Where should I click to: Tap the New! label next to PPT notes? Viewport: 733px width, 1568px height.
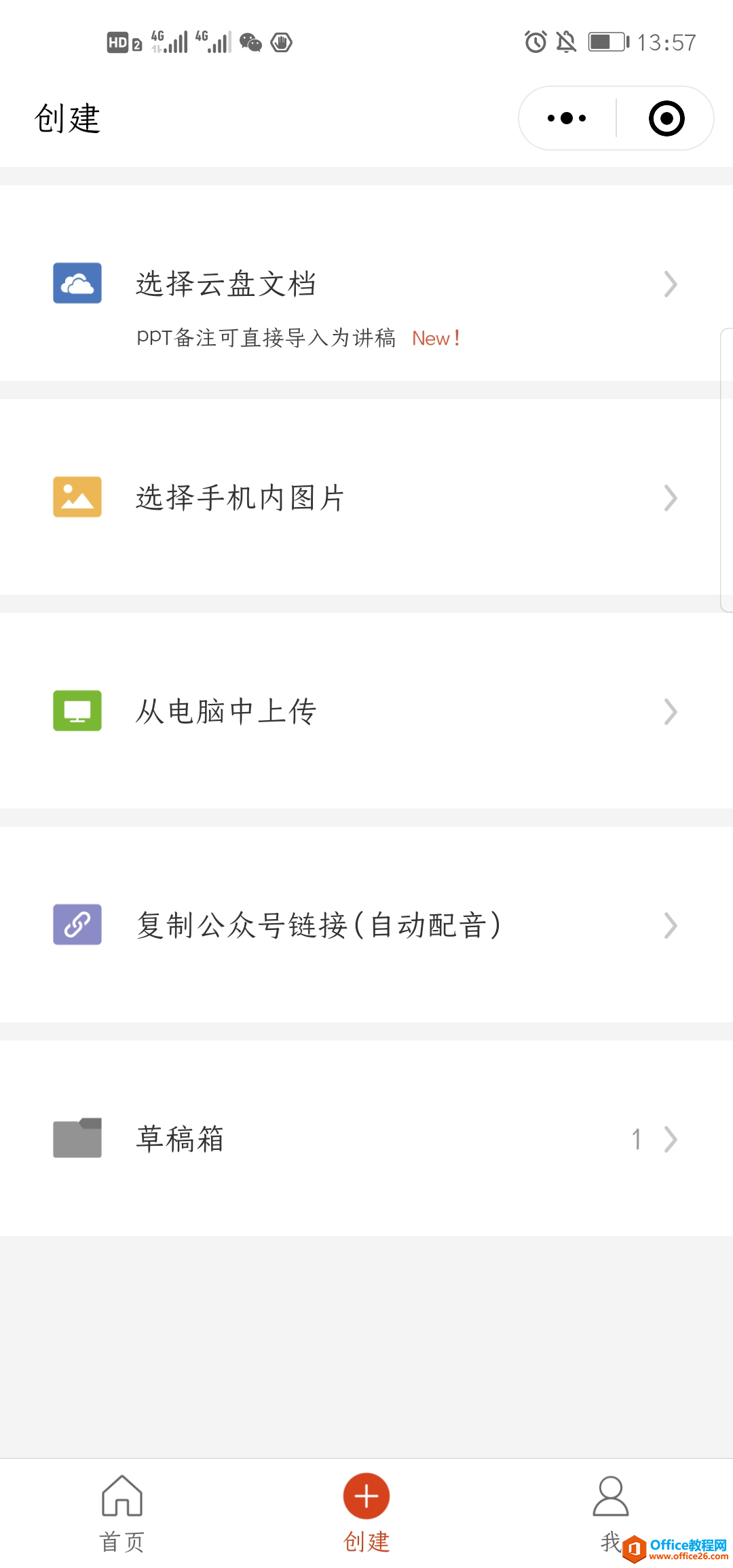pyautogui.click(x=435, y=337)
